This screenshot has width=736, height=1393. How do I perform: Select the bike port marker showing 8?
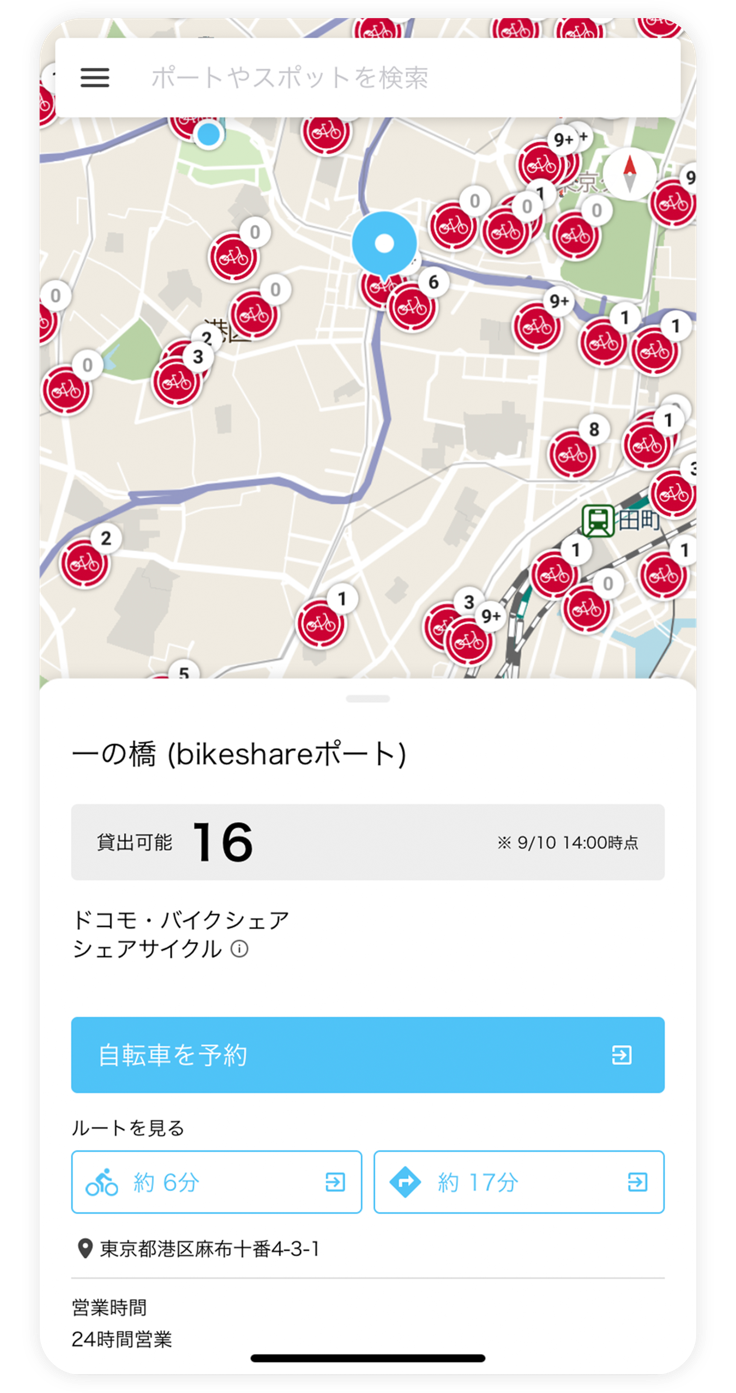point(574,453)
